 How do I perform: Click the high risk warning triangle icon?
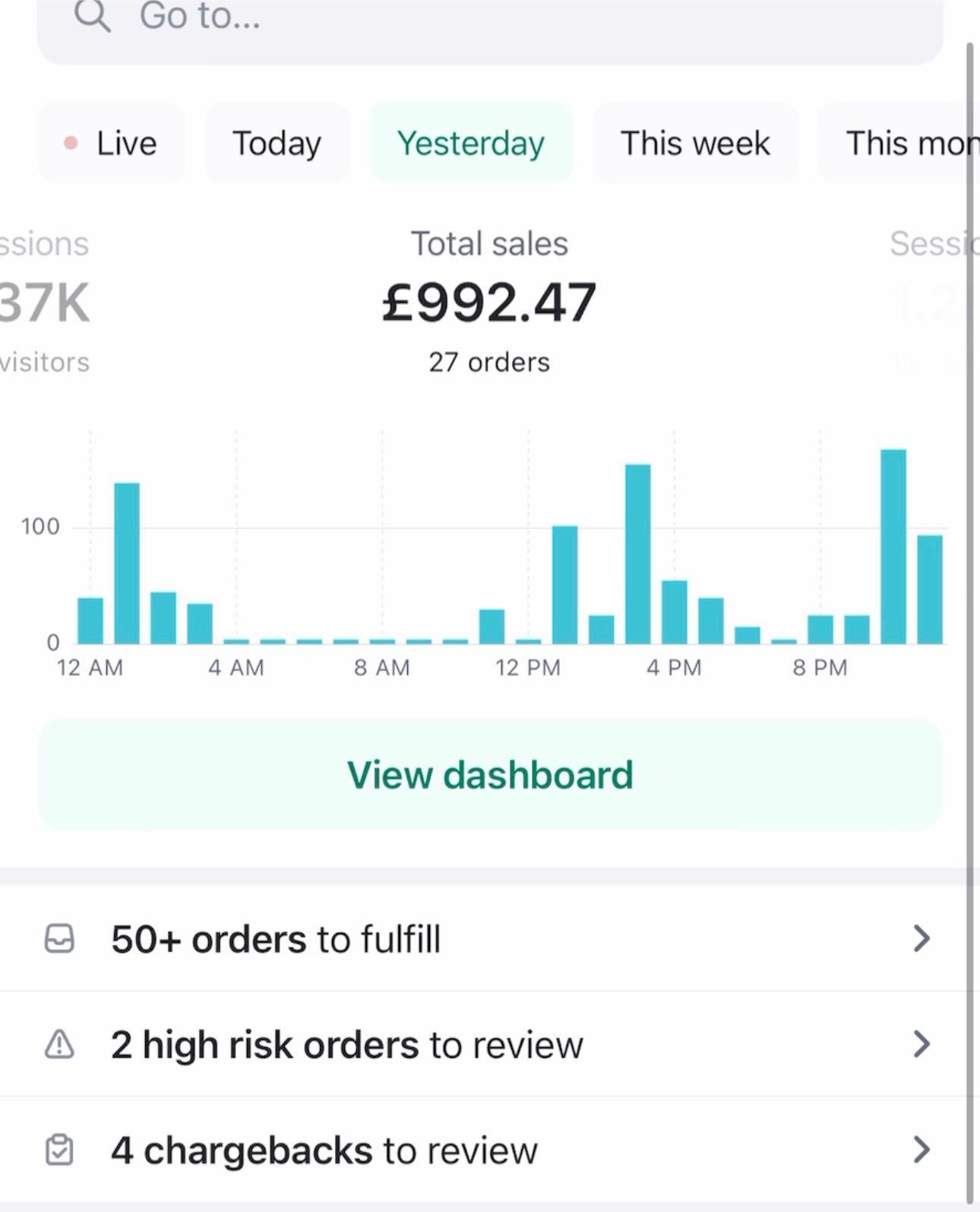[58, 1045]
